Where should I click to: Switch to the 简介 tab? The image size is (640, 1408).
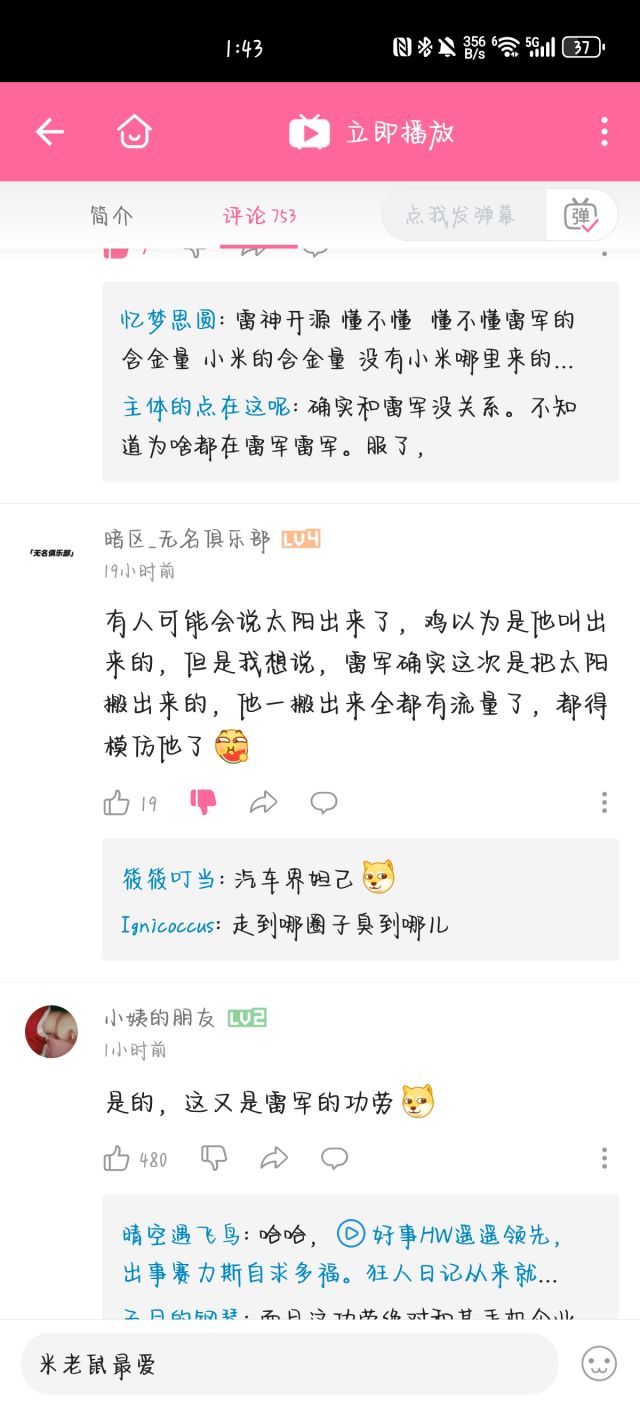point(110,215)
